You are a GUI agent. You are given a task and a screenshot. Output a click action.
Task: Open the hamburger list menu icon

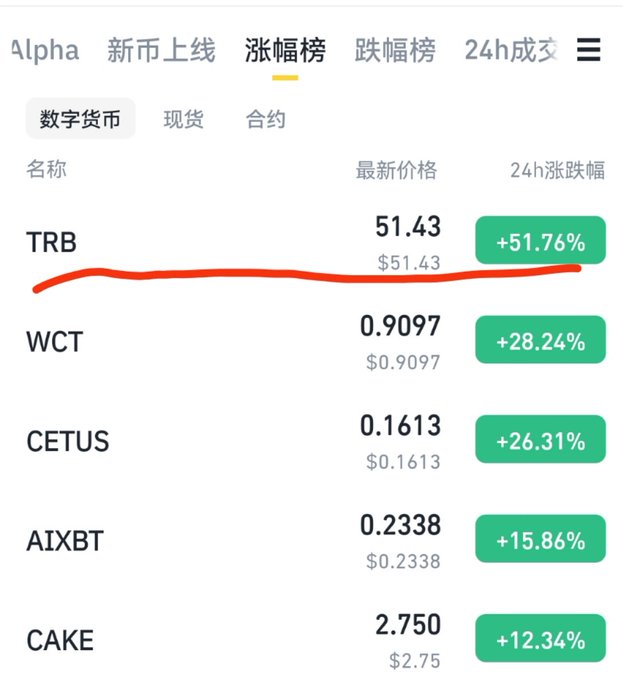589,49
